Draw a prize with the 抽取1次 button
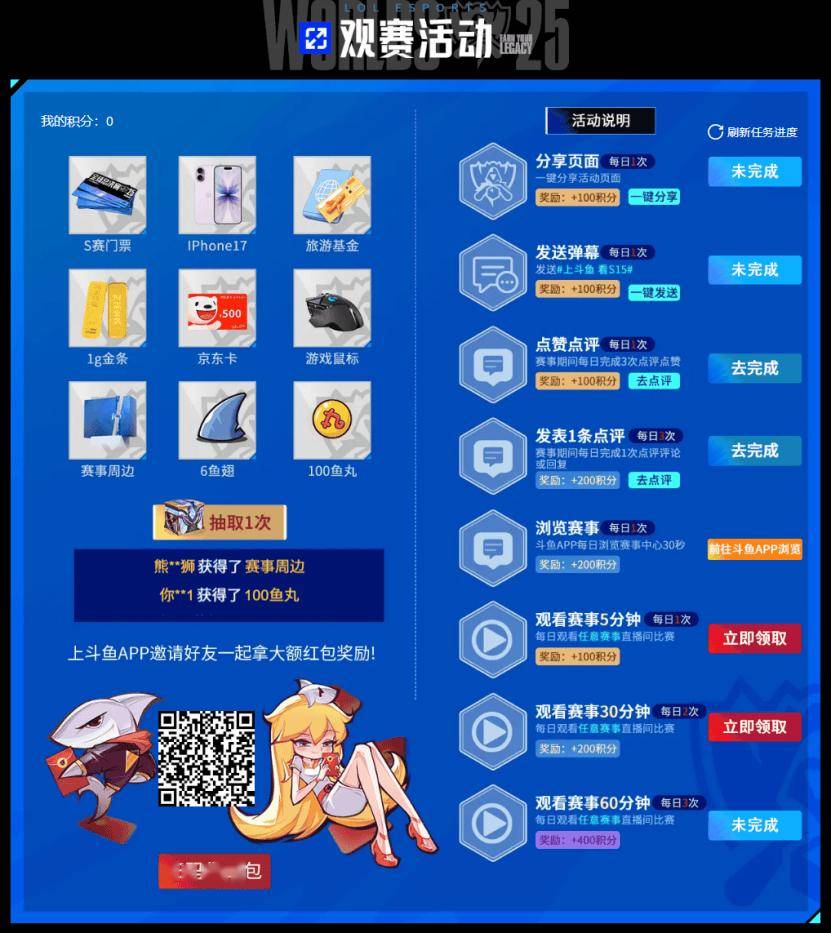The width and height of the screenshot is (831, 933). coord(220,522)
